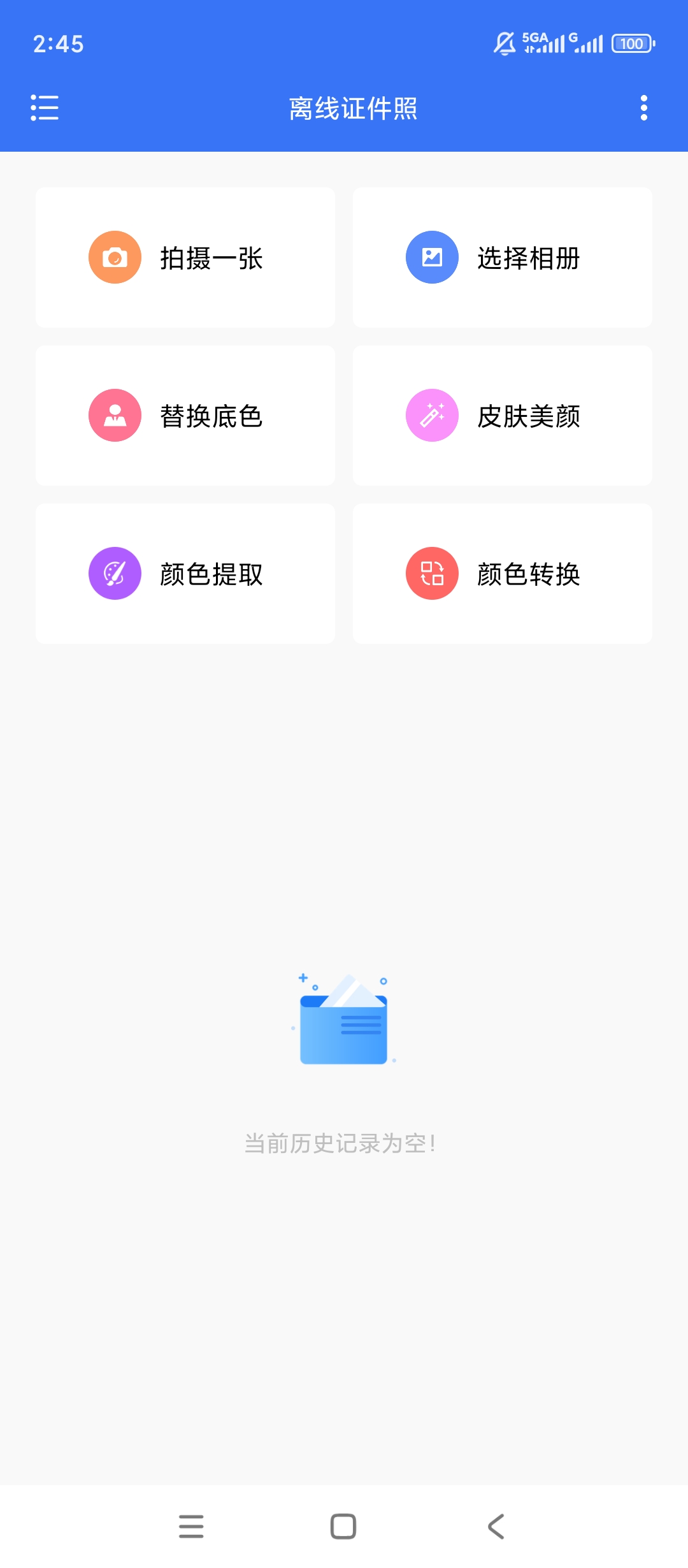Open 选择相册 to pick a photo from the album
The image size is (688, 1568).
[x=503, y=258]
